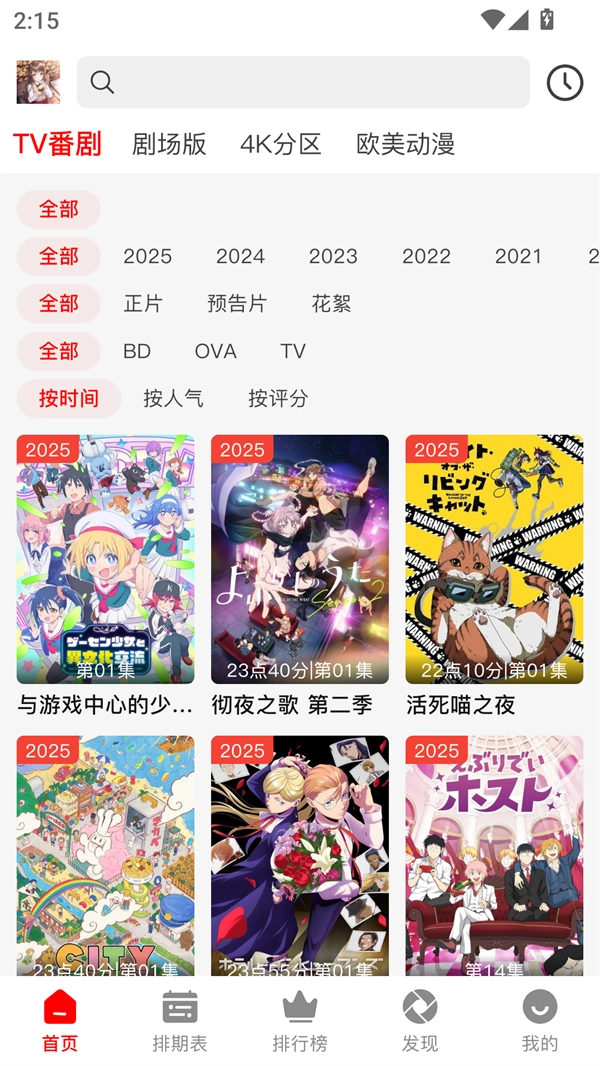
Task: Switch to the 排行榜 ranking tab
Action: point(300,1020)
